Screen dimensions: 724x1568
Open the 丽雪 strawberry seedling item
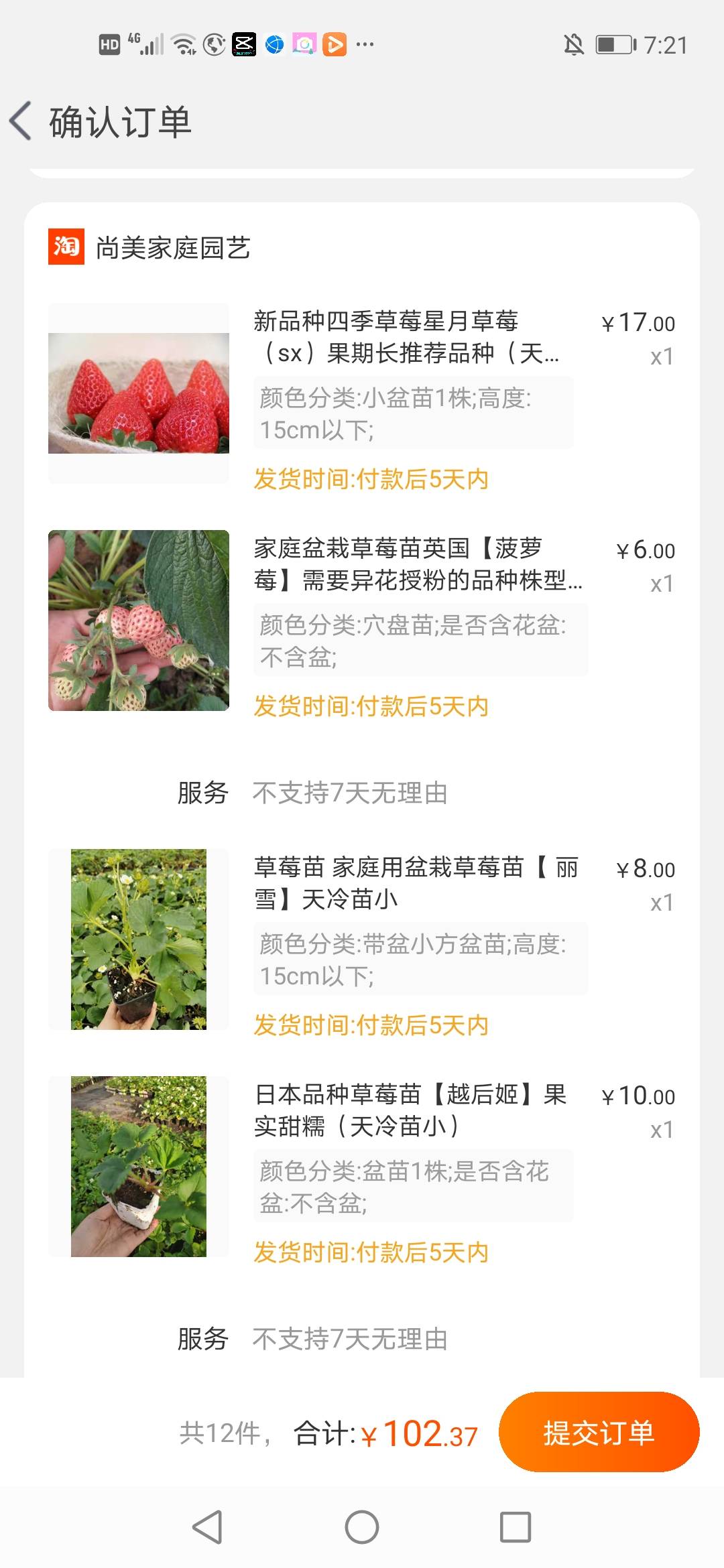click(x=416, y=883)
